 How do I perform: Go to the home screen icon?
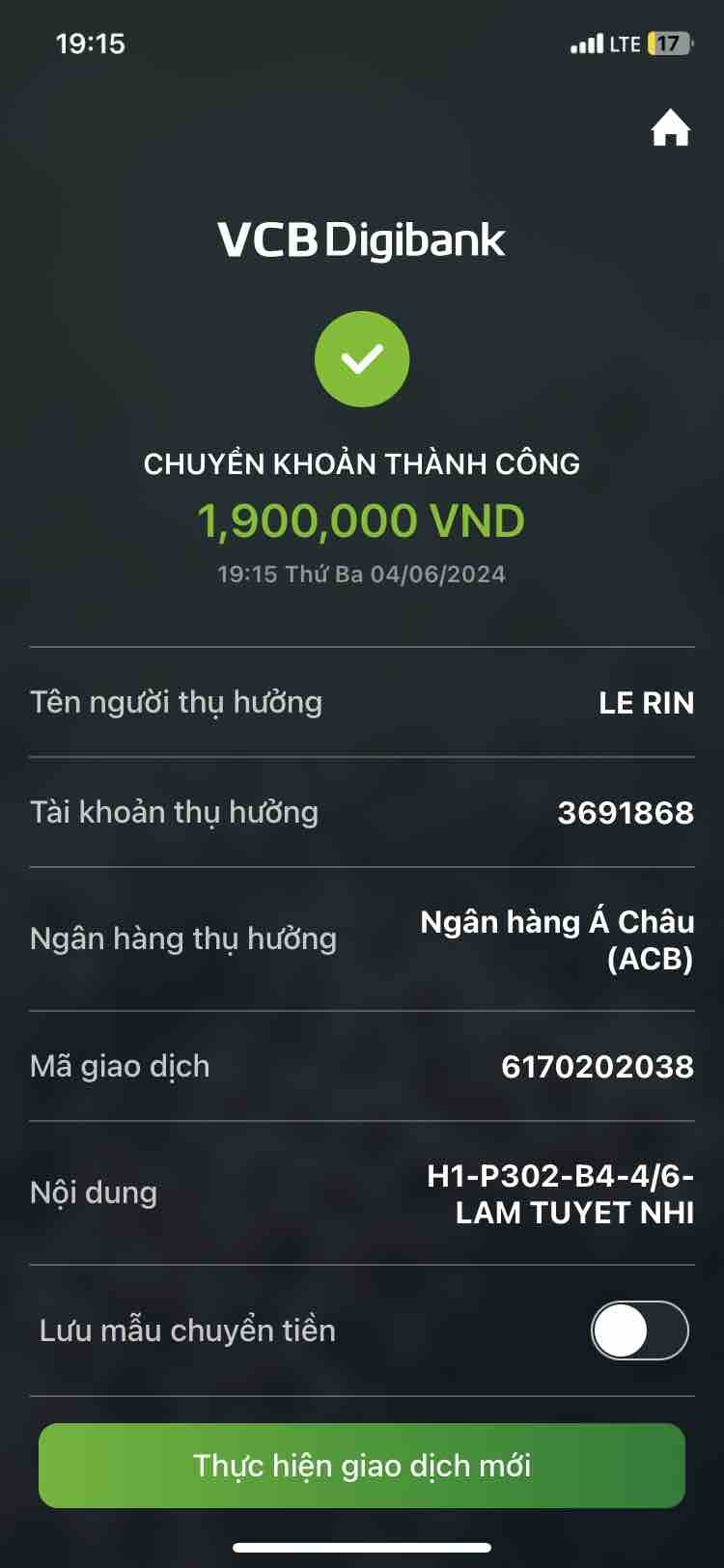tap(670, 128)
